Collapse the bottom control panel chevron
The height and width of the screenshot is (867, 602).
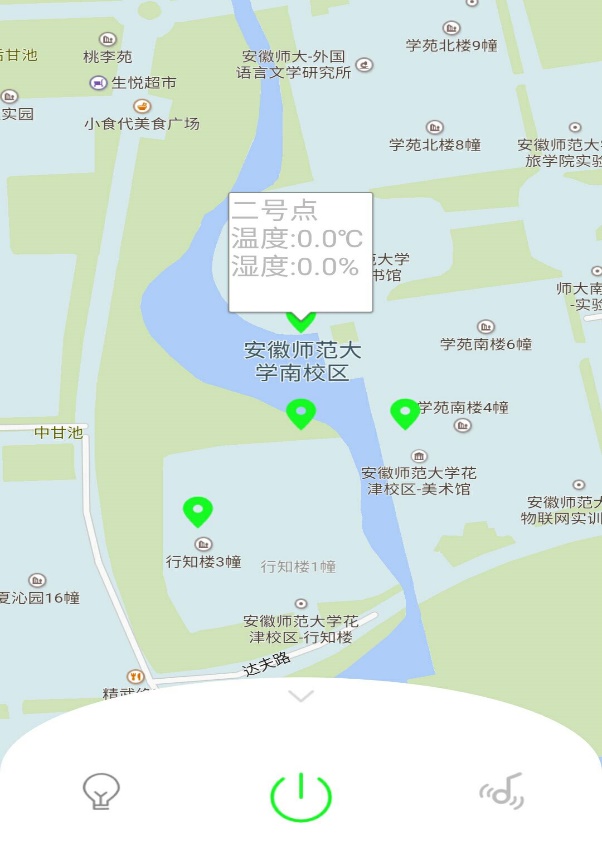tap(301, 695)
